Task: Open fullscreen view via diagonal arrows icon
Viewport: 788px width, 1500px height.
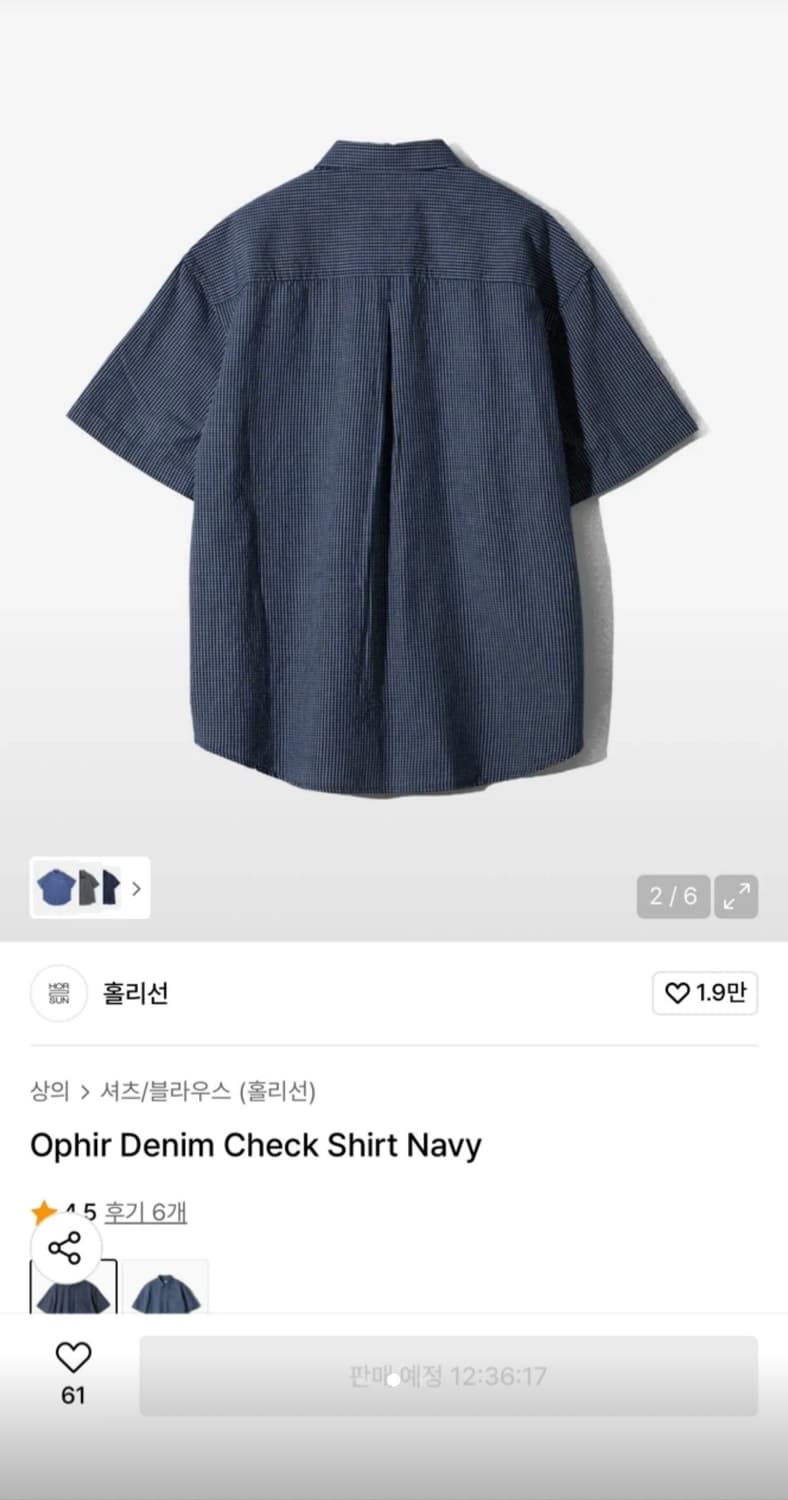Action: click(736, 898)
